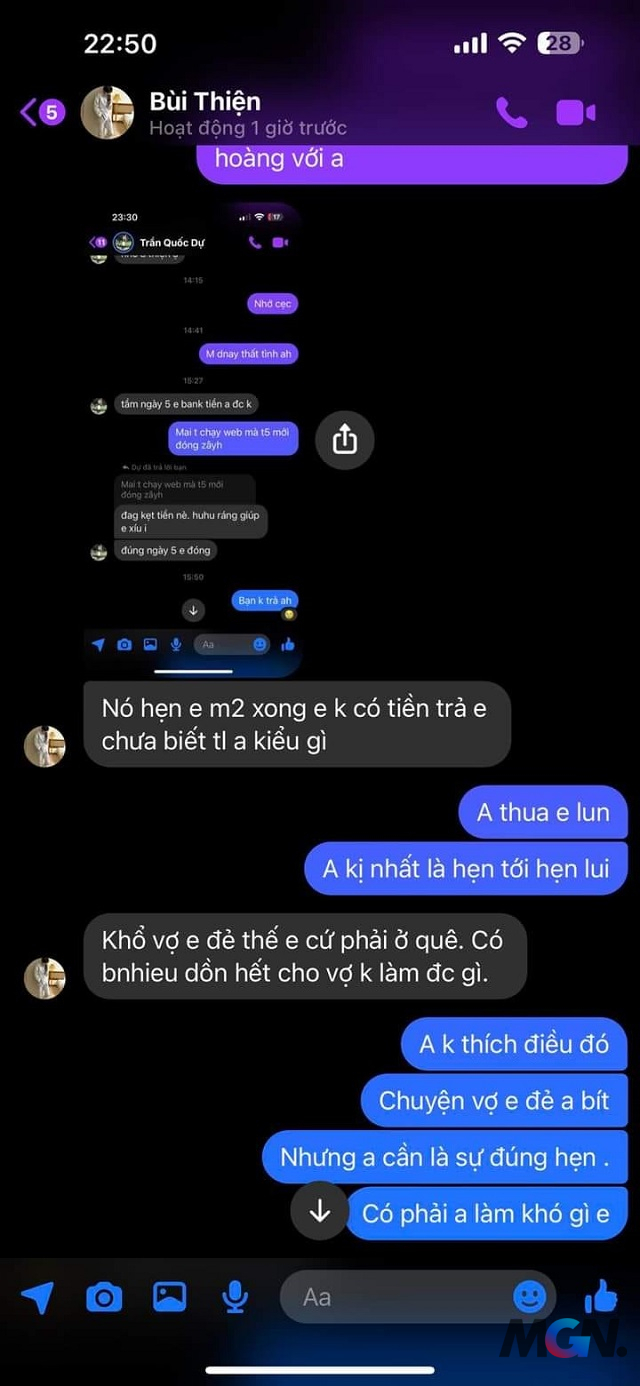Image resolution: width=640 pixels, height=1386 pixels.
Task: Focus the Aa message input field
Action: 400,1298
